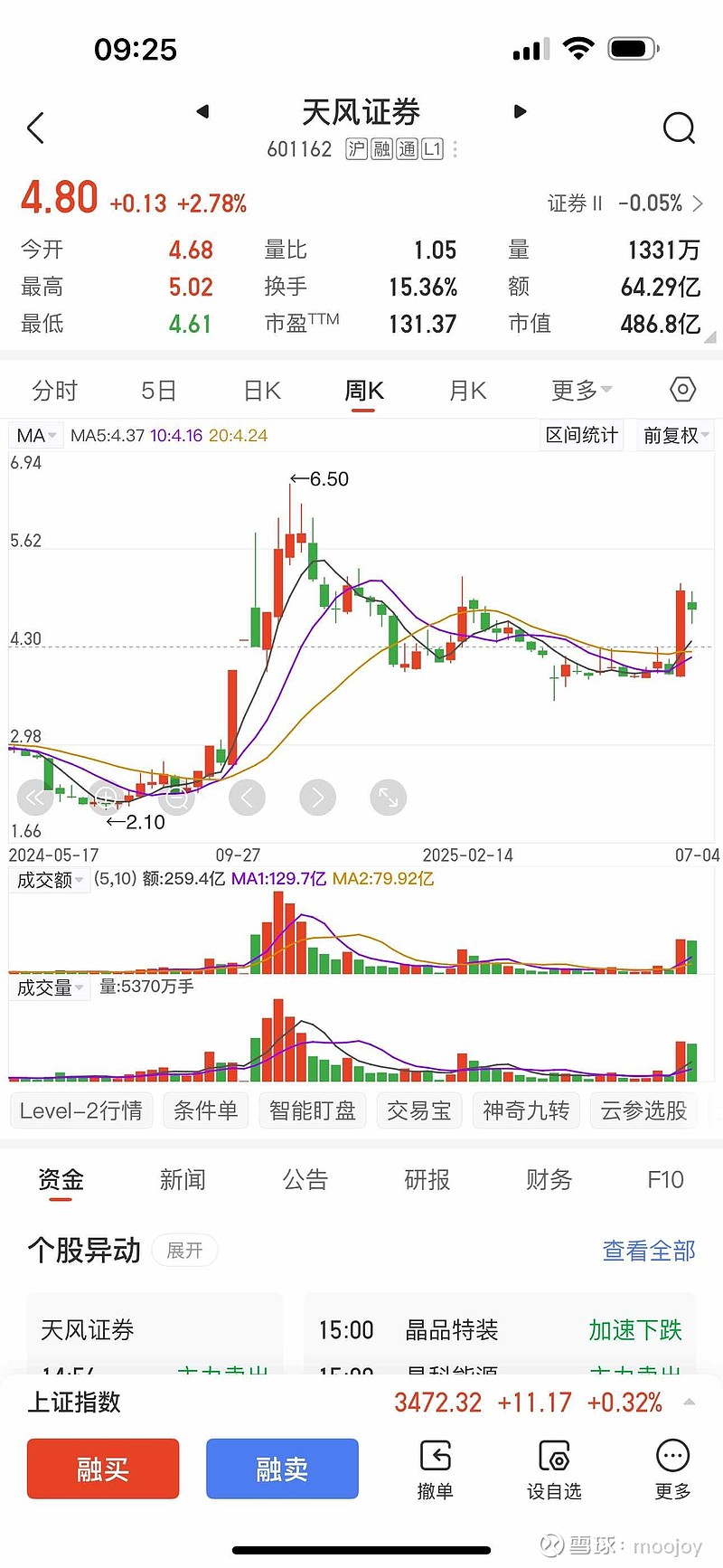
Task: Open the MA indicator dropdown
Action: (x=35, y=435)
